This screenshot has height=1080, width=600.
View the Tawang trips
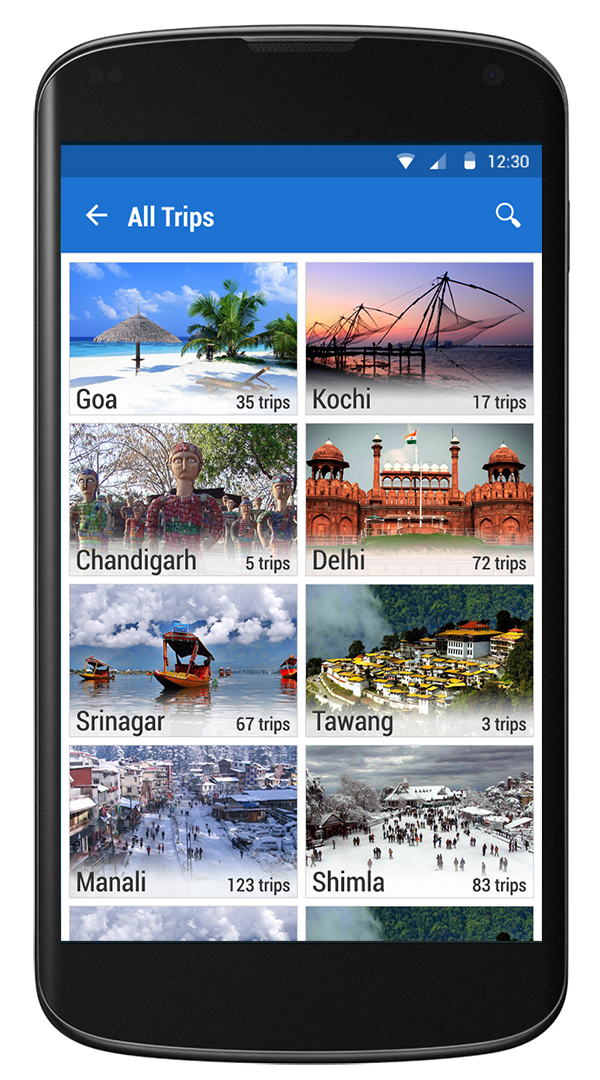click(419, 660)
